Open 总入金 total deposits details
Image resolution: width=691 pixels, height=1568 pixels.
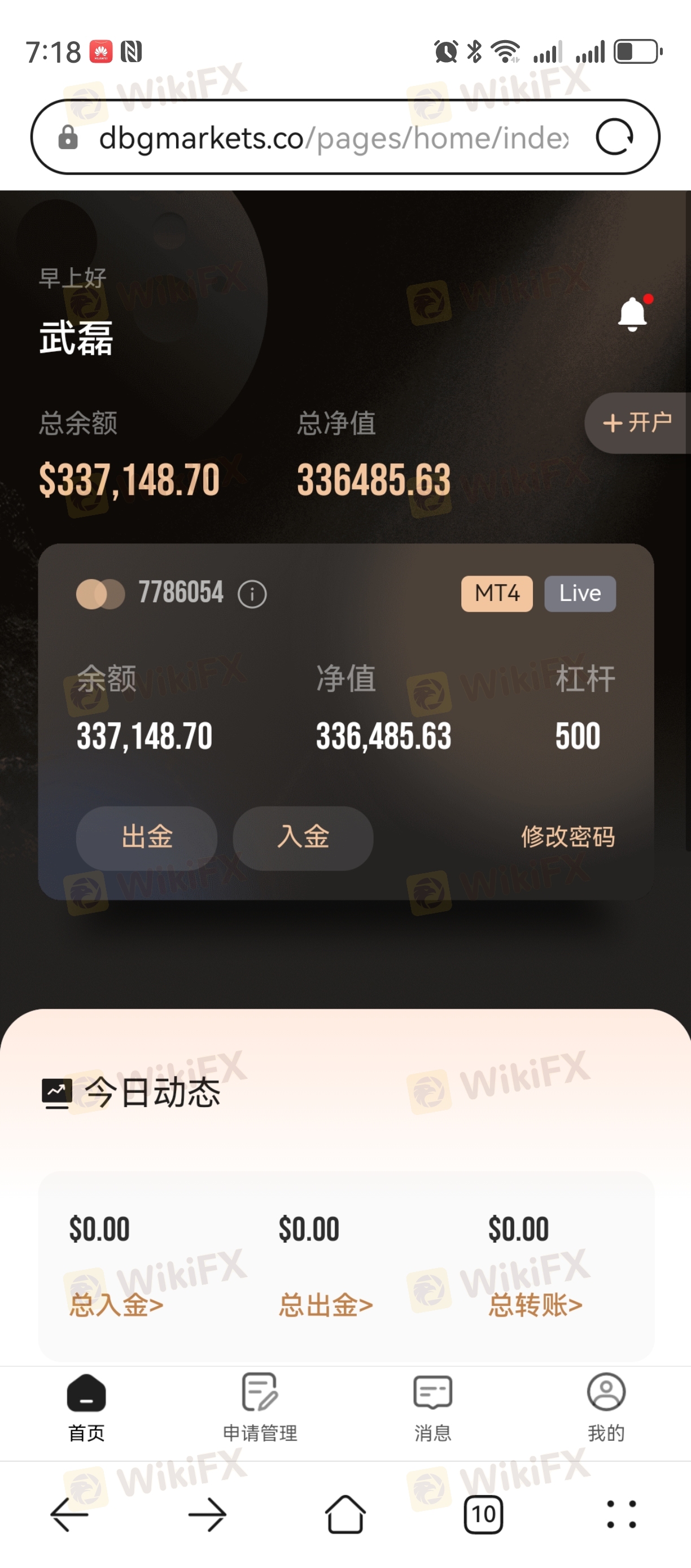coord(116,1305)
